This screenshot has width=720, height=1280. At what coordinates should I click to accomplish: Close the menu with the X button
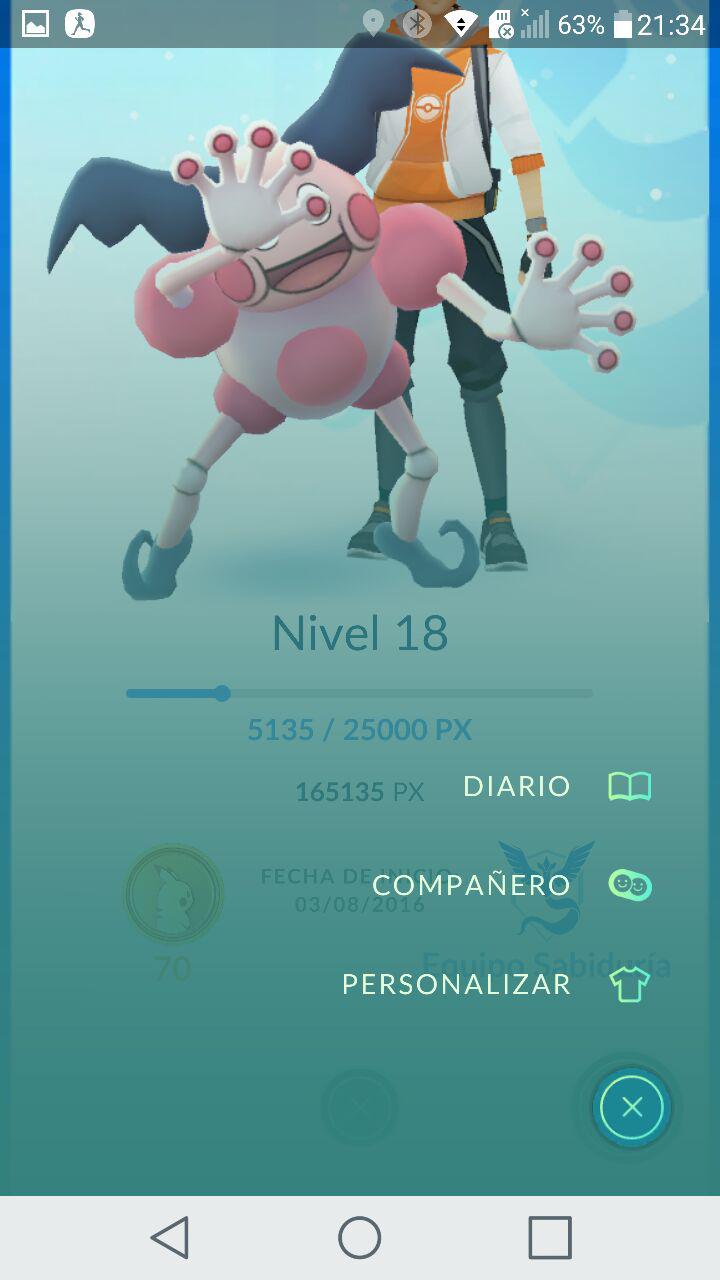click(x=631, y=1107)
